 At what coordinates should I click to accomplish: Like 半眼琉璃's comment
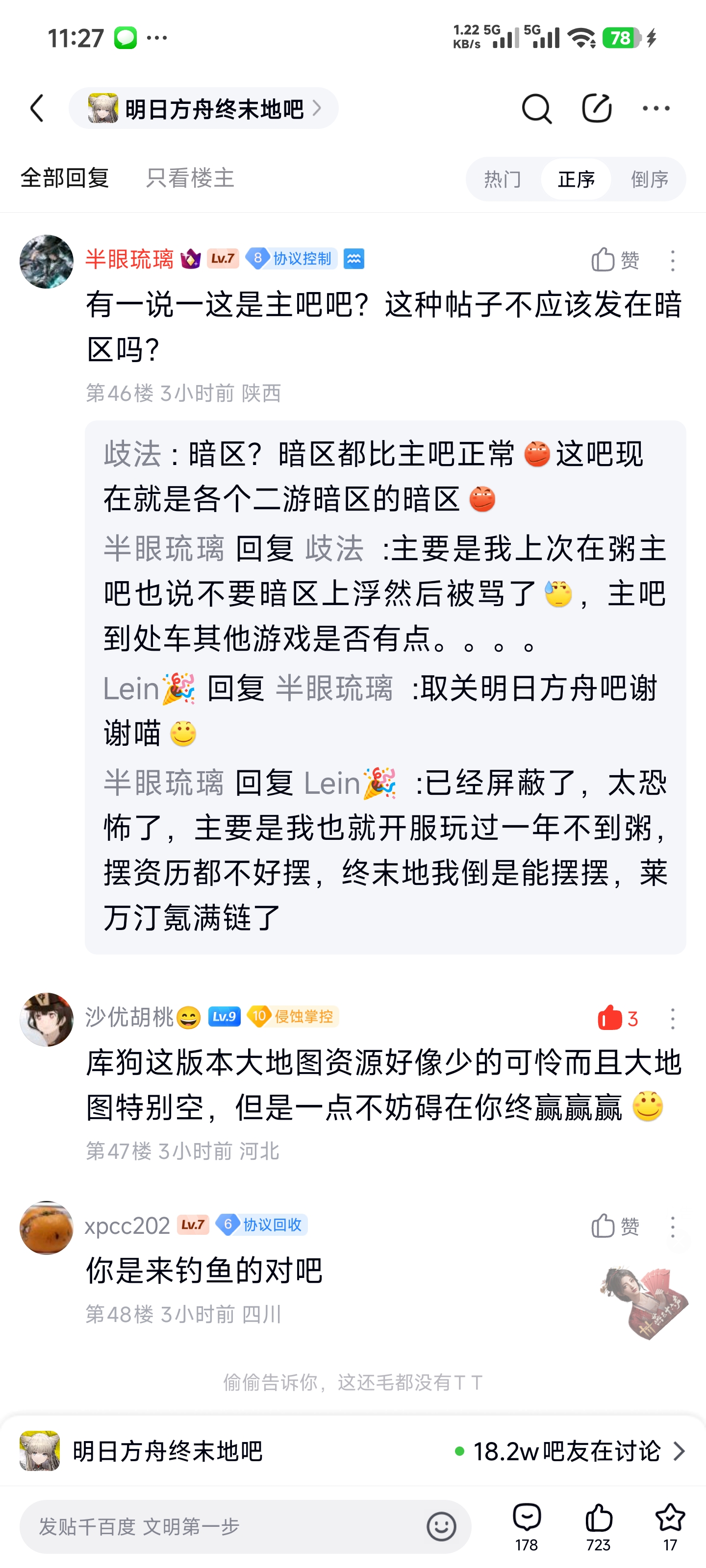(615, 260)
